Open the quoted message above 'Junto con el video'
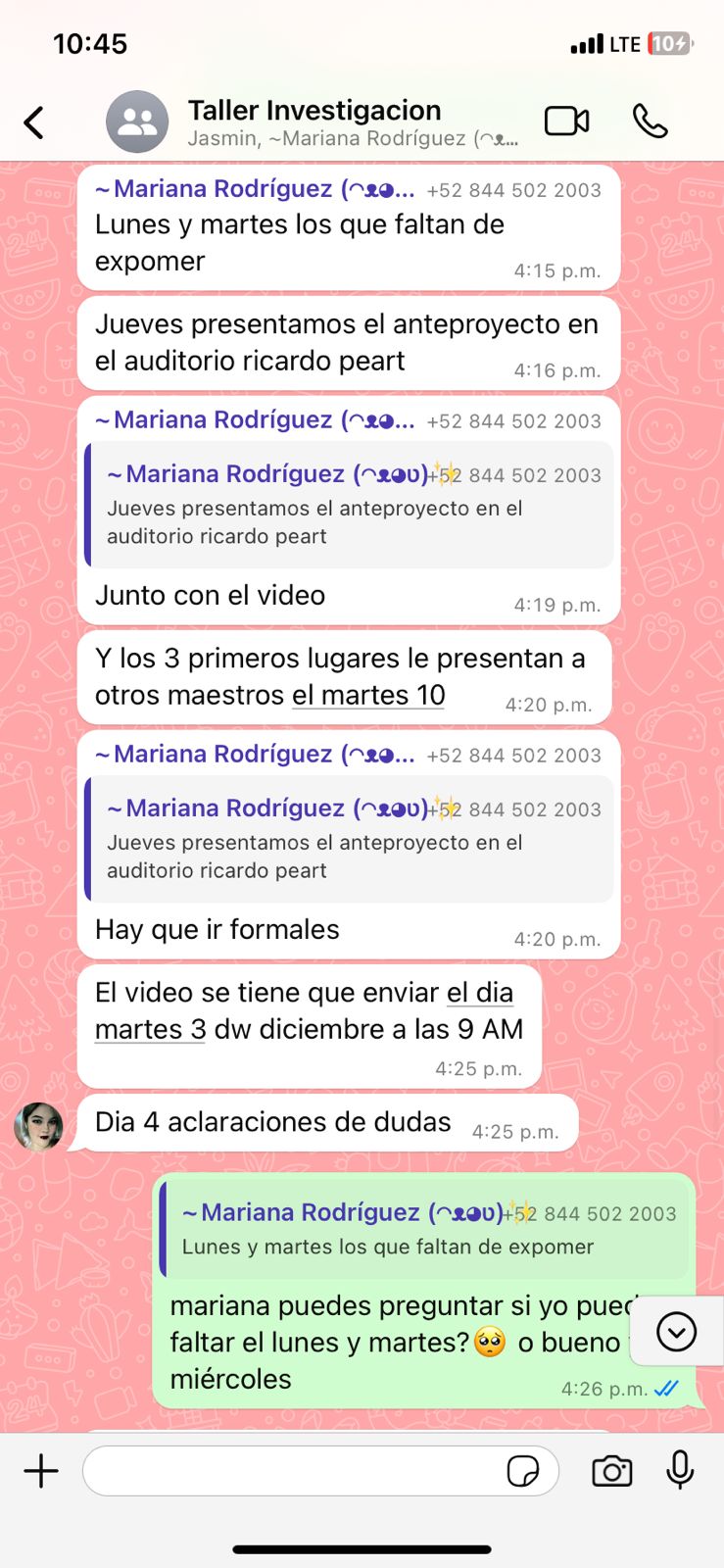 pyautogui.click(x=349, y=505)
